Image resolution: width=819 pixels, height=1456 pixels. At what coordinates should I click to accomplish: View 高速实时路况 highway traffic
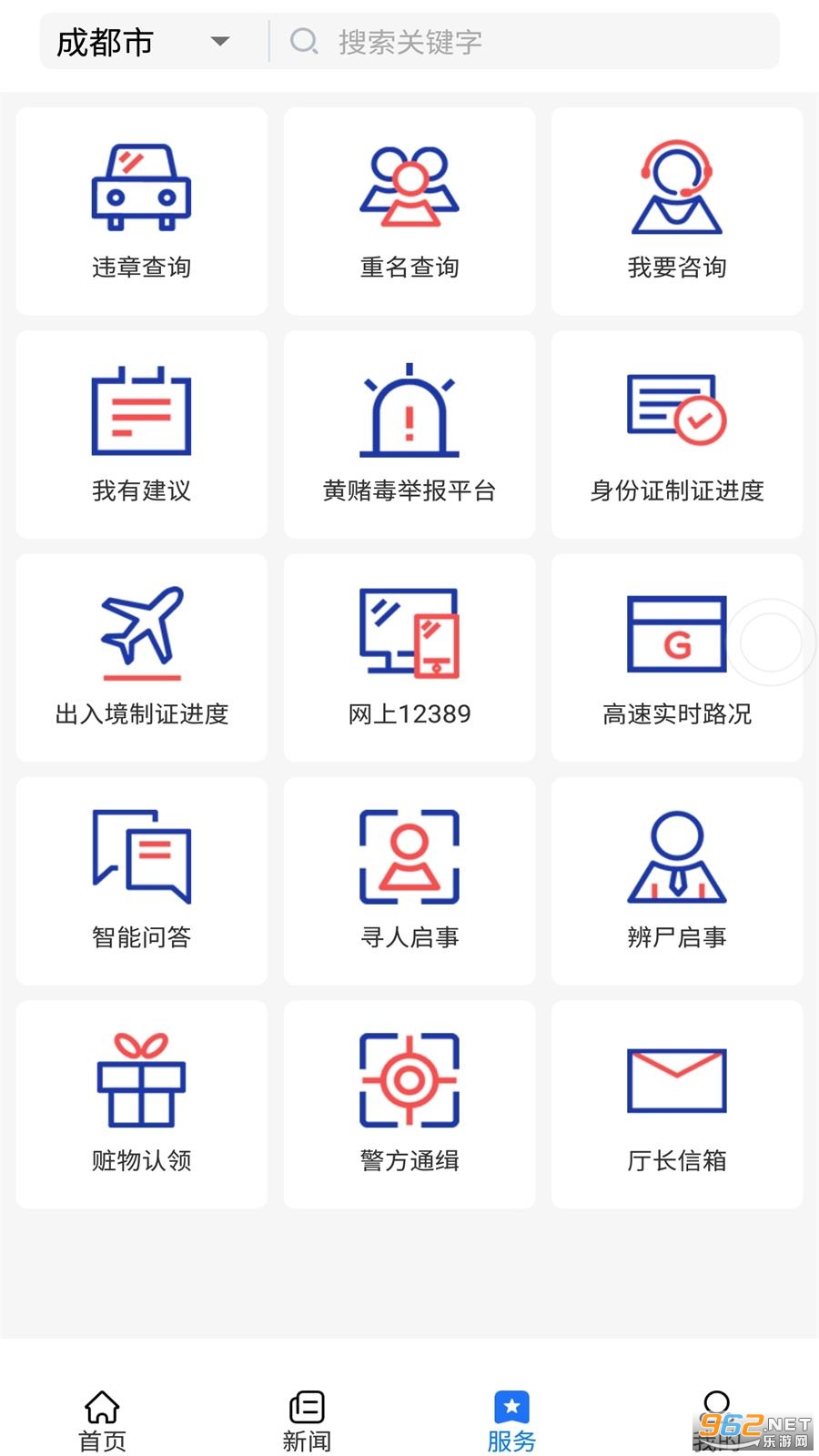[677, 658]
